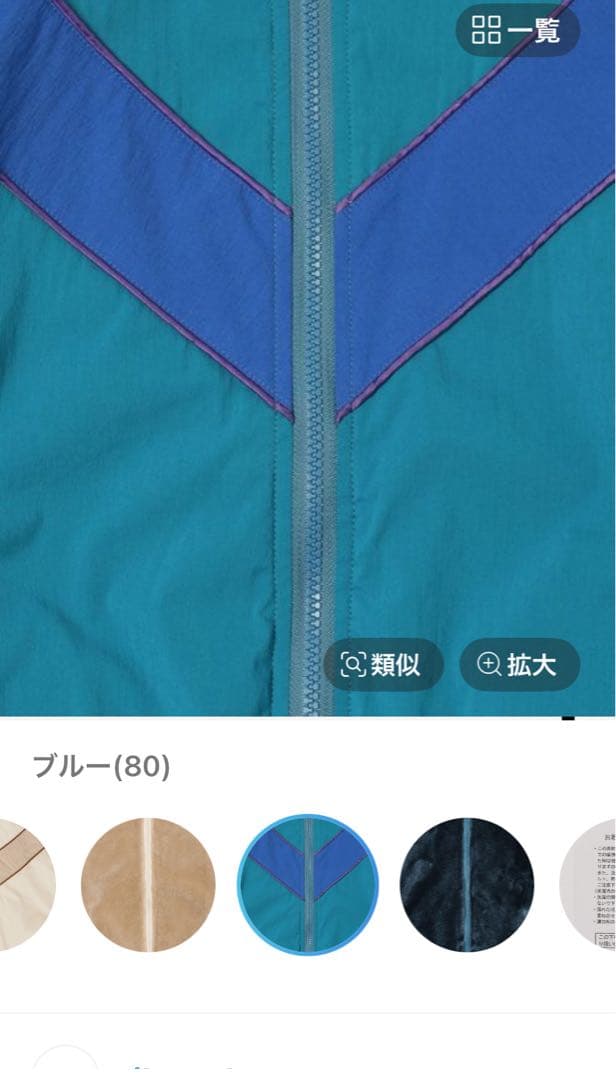This screenshot has width=616, height=1080.
Task: Select the cream colored jacket thumbnail
Action: [x=22, y=884]
